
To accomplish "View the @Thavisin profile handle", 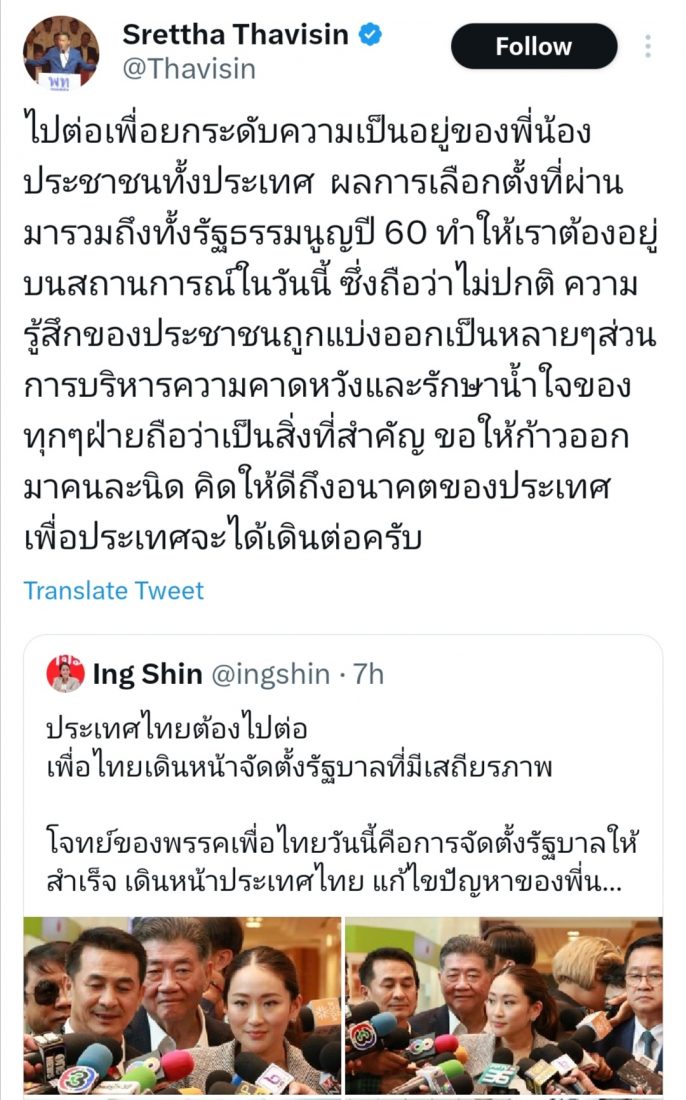I will point(189,68).
